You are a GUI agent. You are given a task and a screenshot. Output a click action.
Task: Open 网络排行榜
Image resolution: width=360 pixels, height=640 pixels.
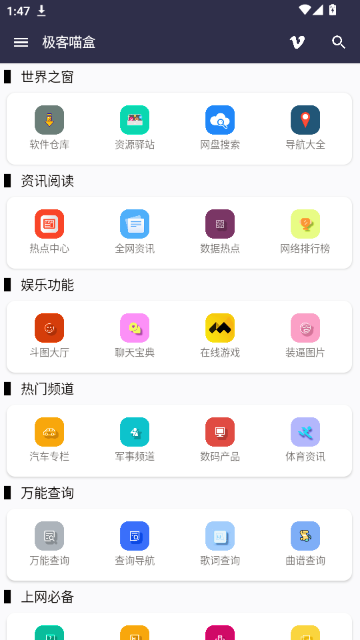[305, 232]
